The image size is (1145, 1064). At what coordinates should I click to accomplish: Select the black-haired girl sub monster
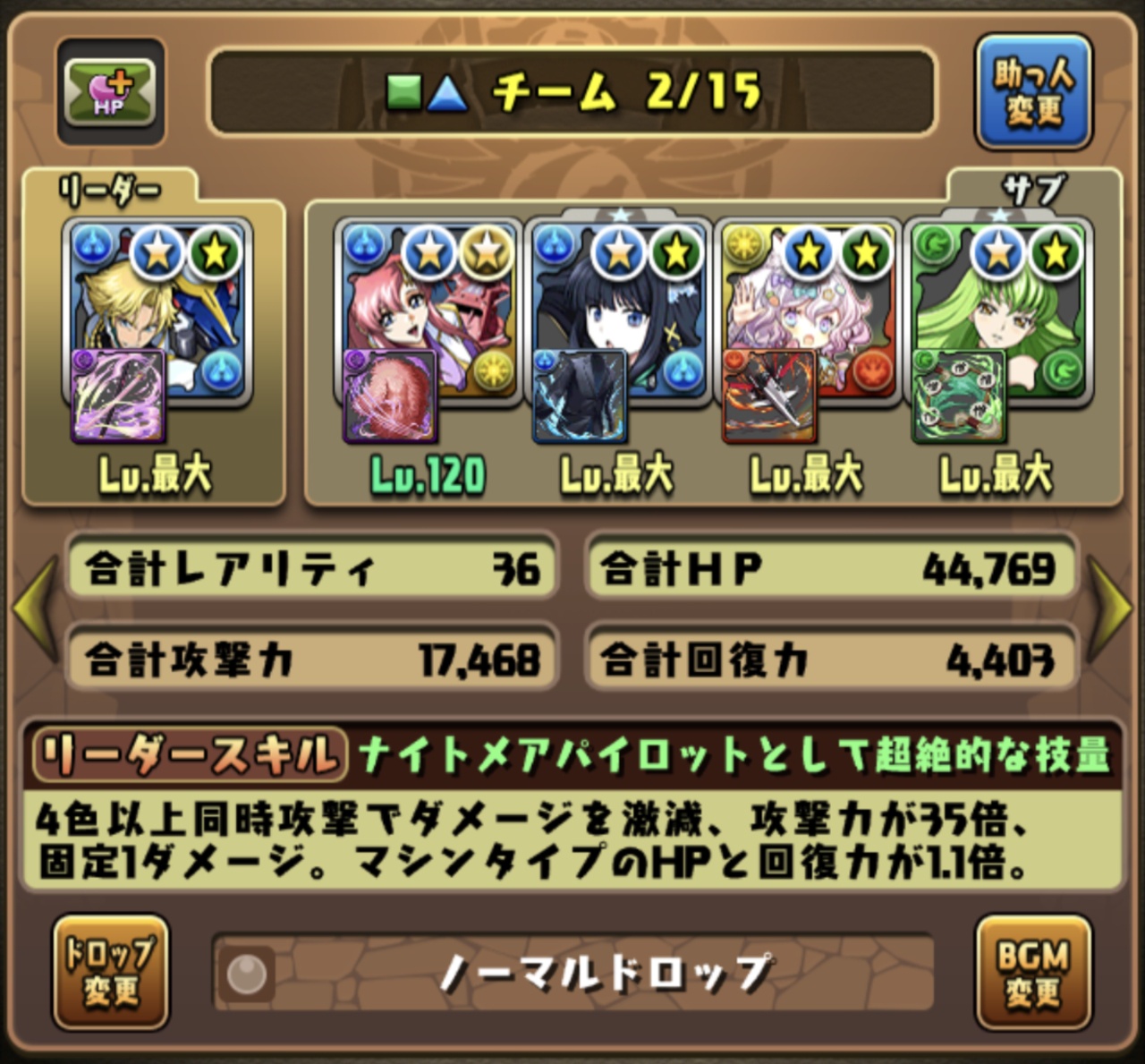pos(618,313)
